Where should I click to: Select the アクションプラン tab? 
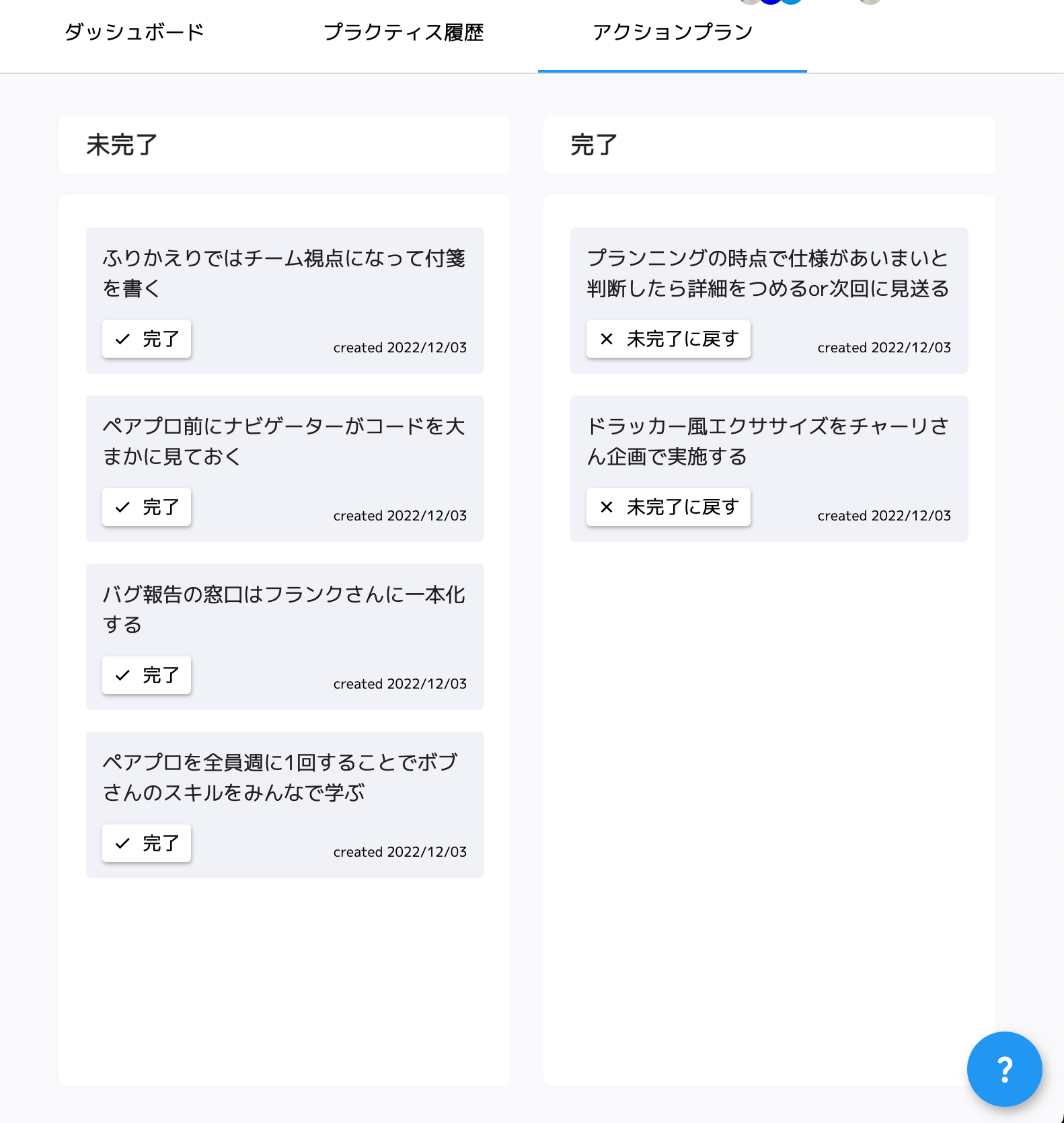673,32
